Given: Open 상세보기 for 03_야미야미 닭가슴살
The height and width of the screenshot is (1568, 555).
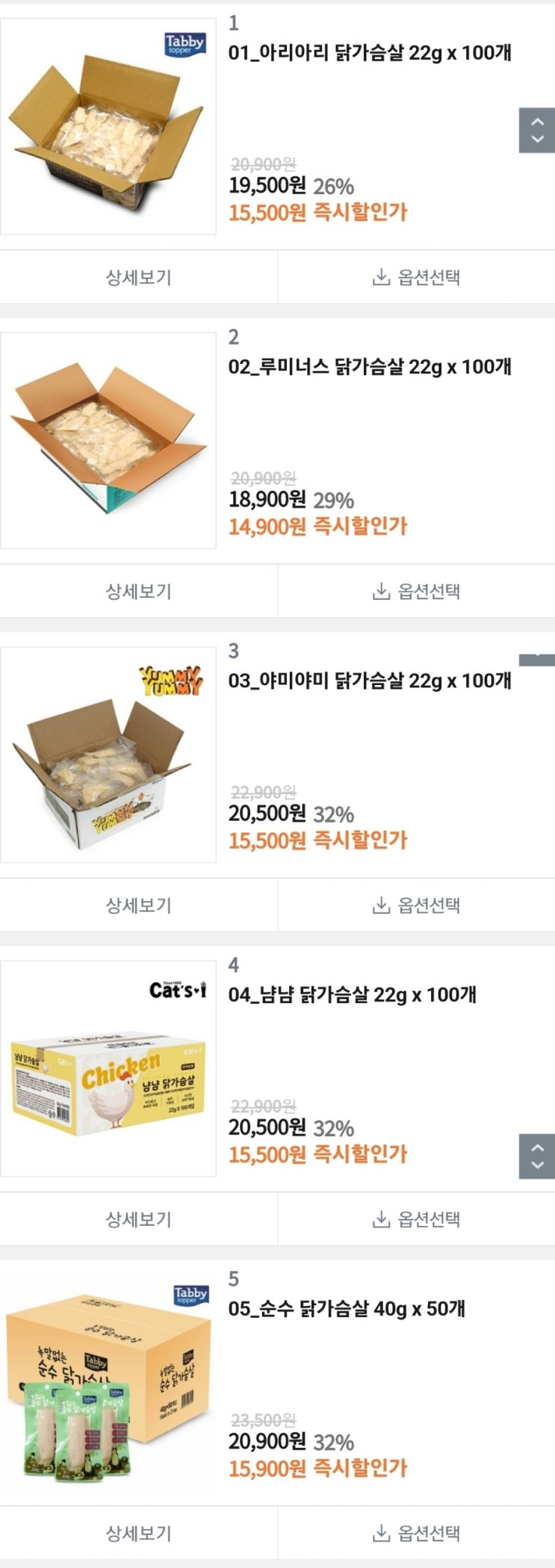Looking at the screenshot, I should point(138,905).
